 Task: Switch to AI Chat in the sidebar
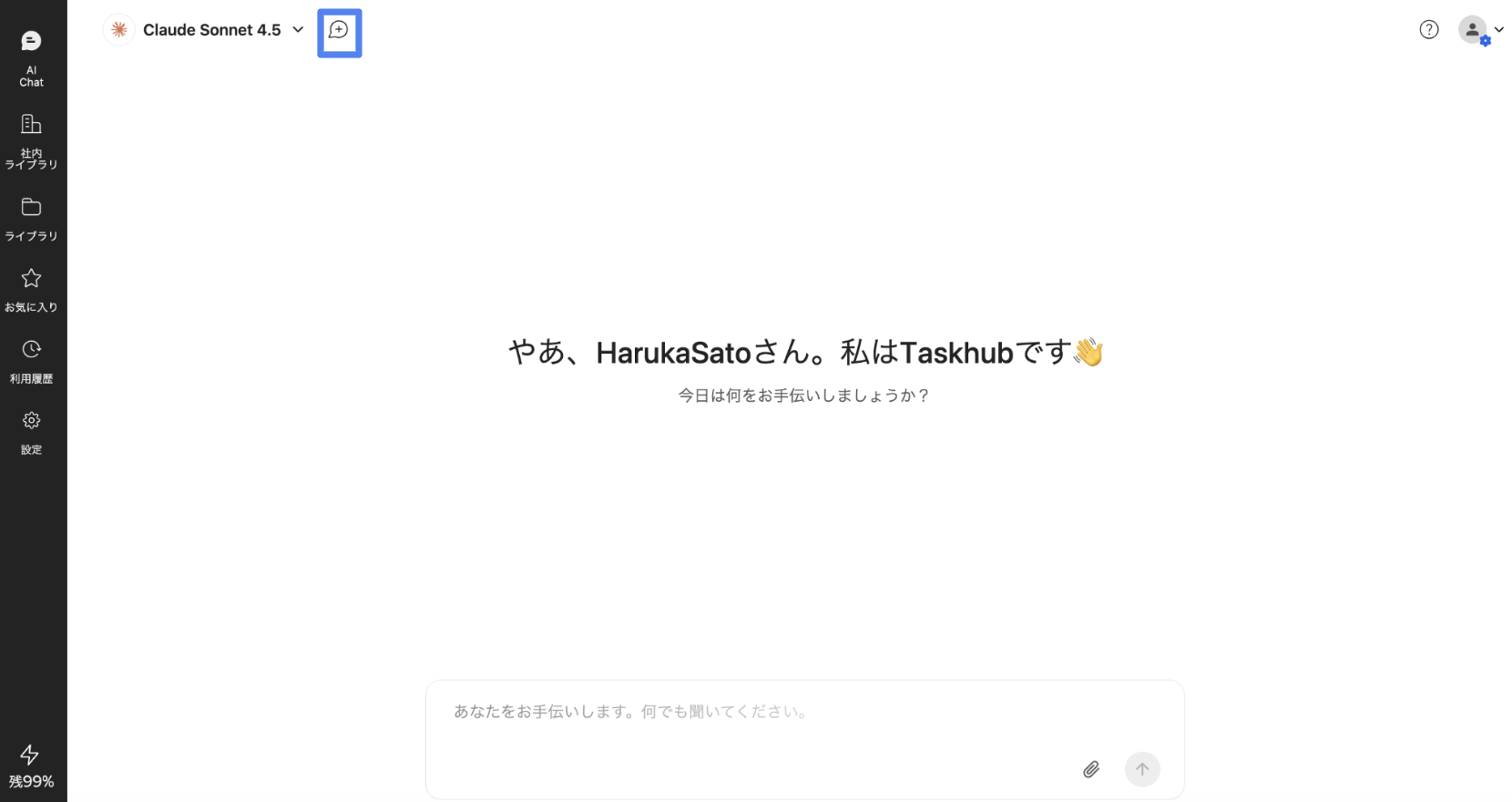[x=31, y=57]
